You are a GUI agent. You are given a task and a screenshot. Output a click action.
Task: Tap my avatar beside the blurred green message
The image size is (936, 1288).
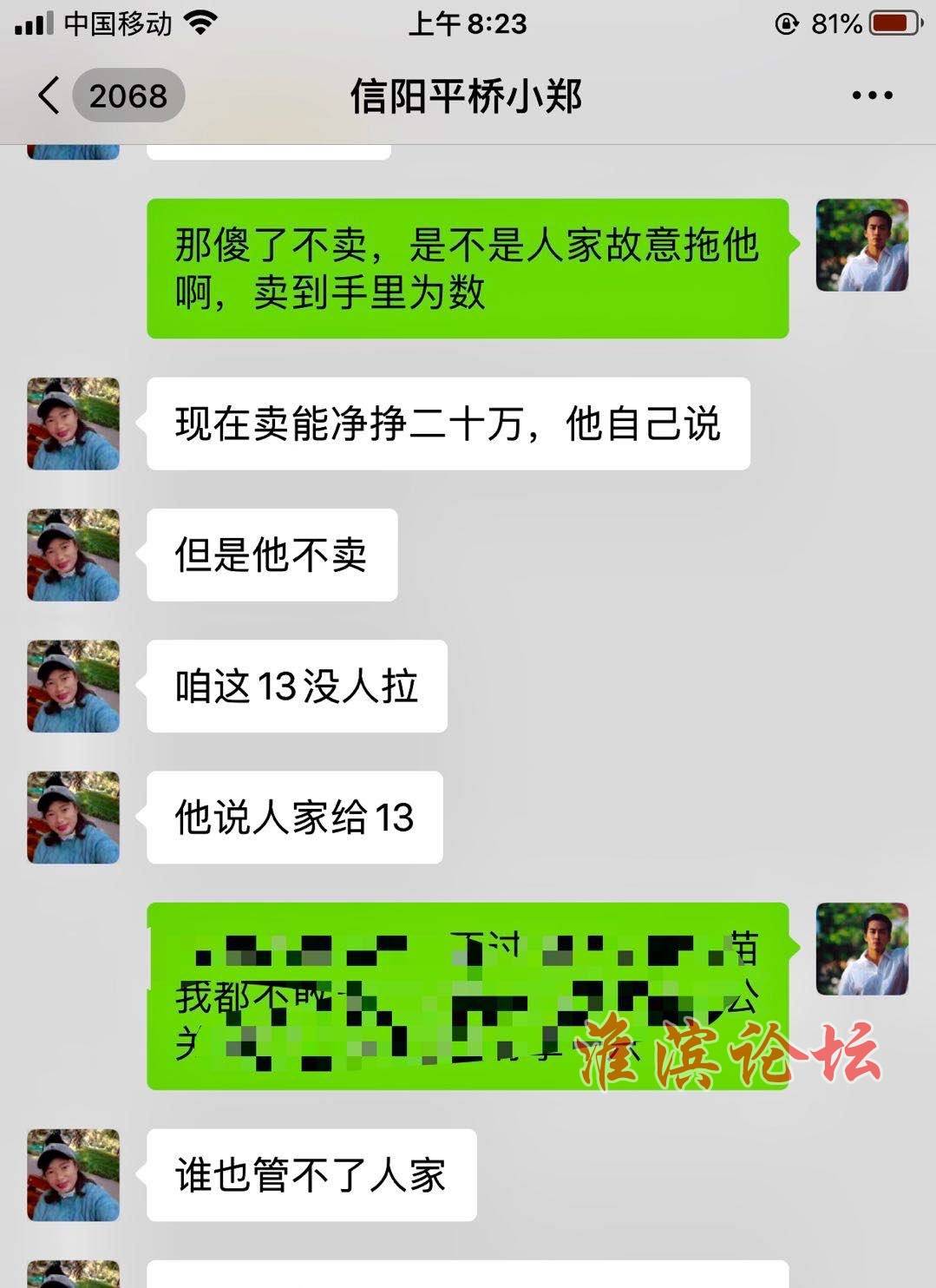(861, 948)
